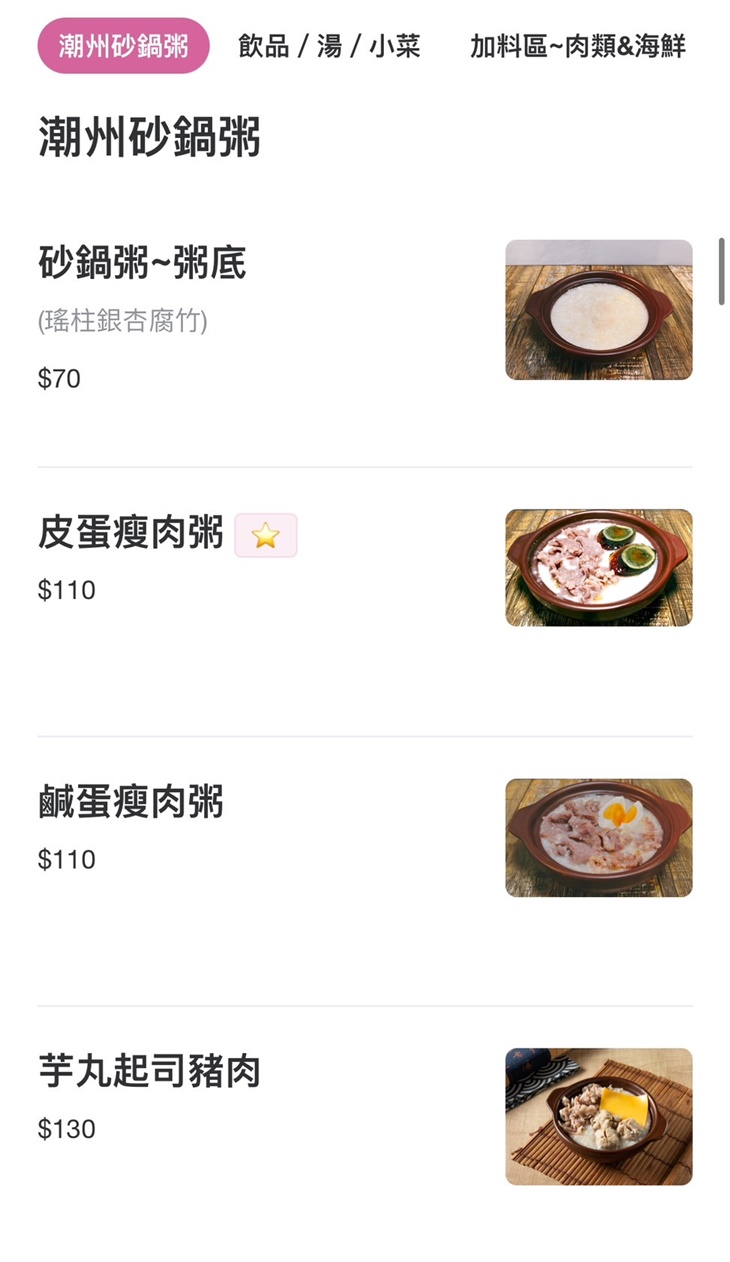This screenshot has width=730, height=1262.
Task: Tap the star badge next to 皮蛋瘦肉粥
Action: pyautogui.click(x=265, y=536)
